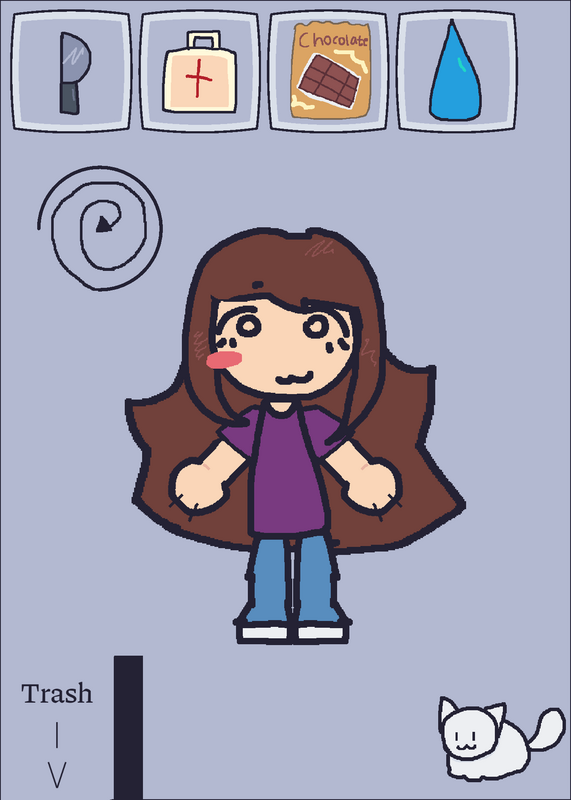Select the knife item slot
This screenshot has width=571, height=800.
(71, 71)
